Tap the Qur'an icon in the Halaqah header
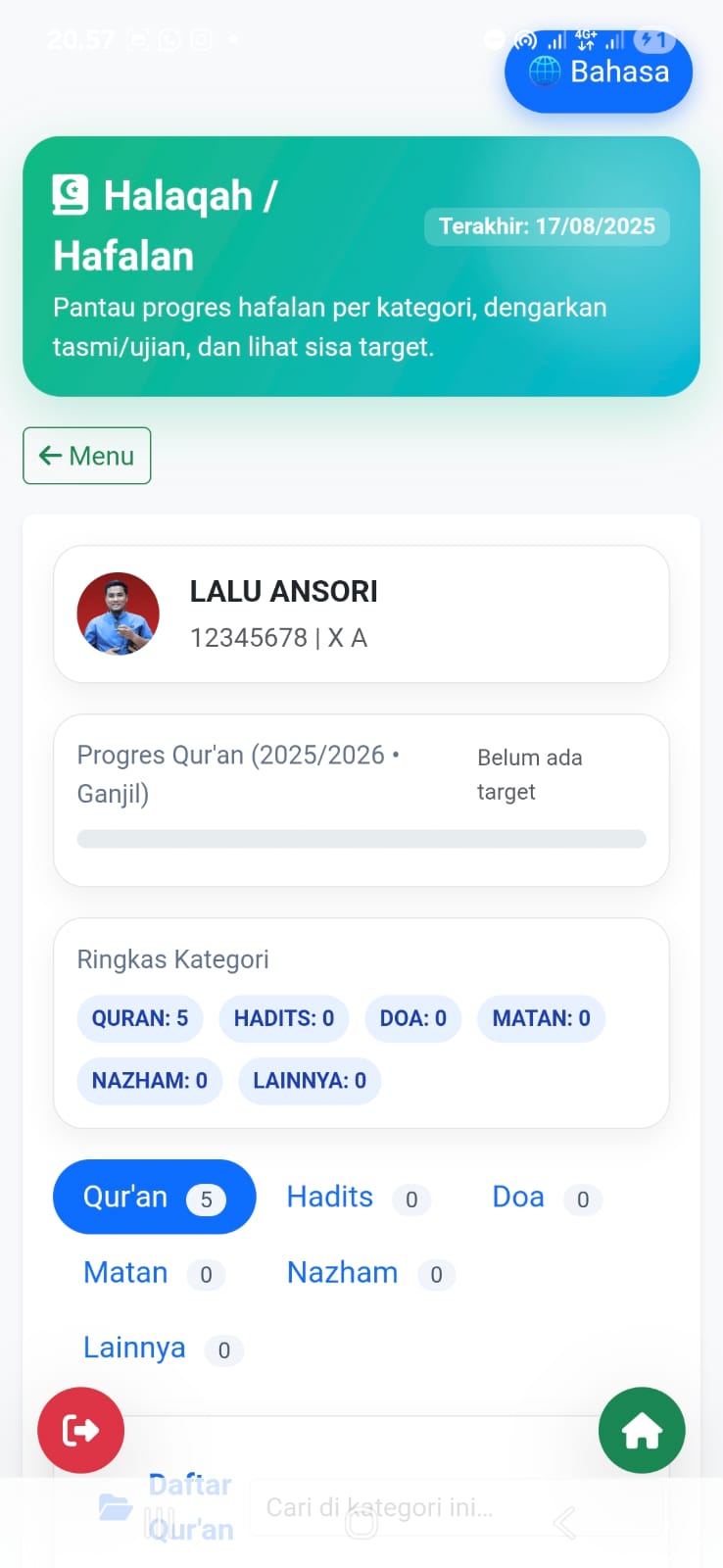The image size is (723, 1568). (x=68, y=194)
